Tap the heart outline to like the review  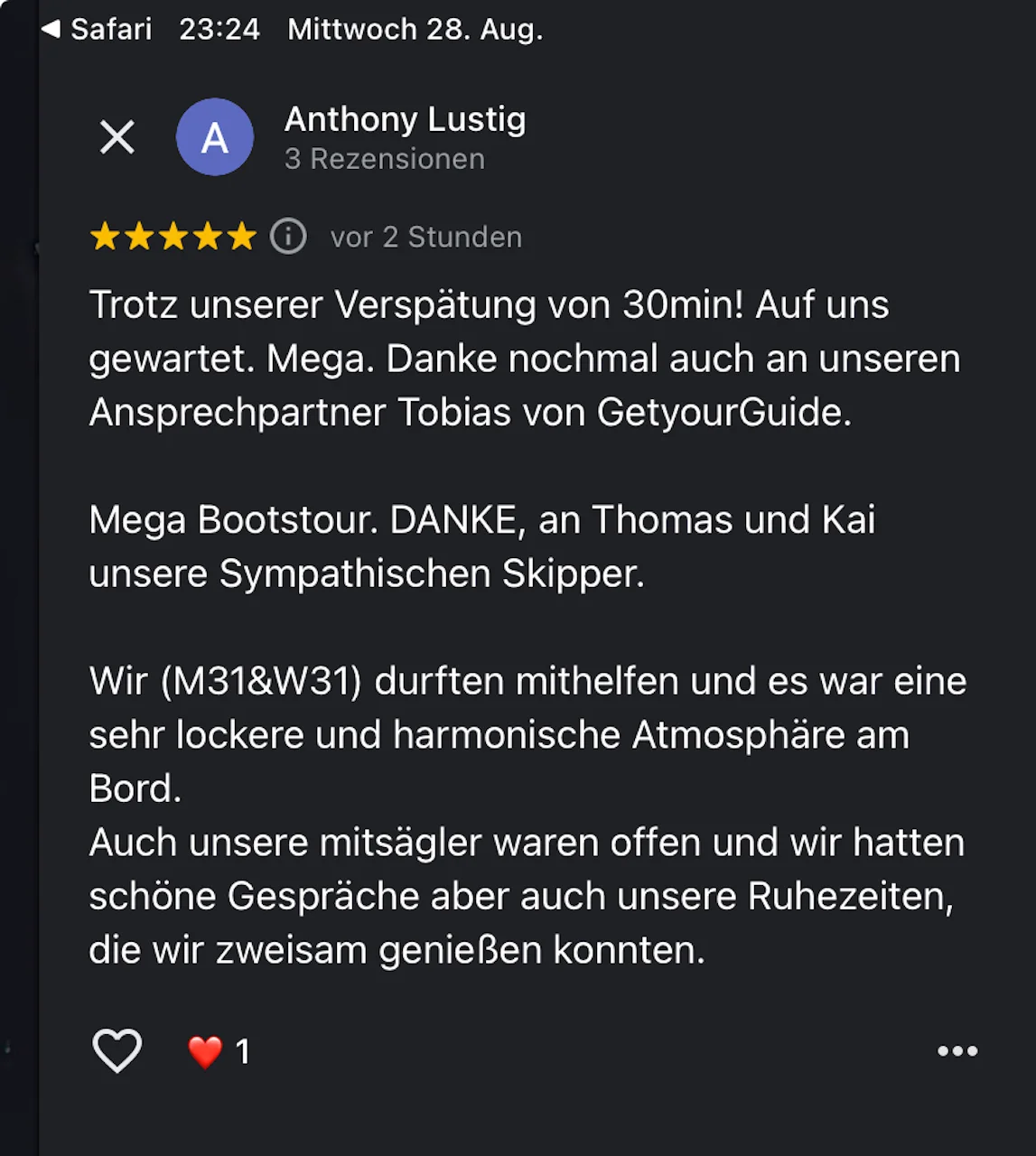(117, 1050)
